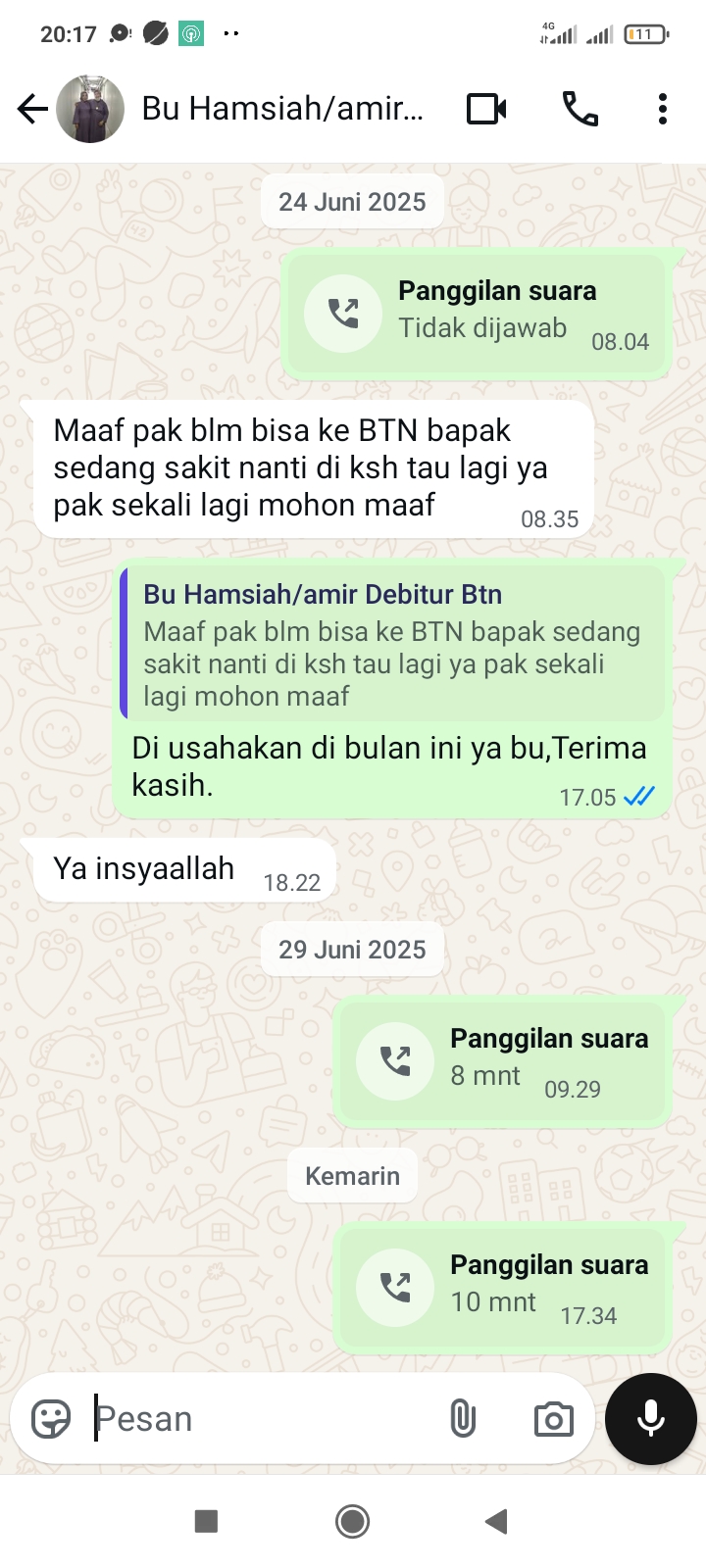
Task: Go back to the chat list
Action: click(32, 109)
